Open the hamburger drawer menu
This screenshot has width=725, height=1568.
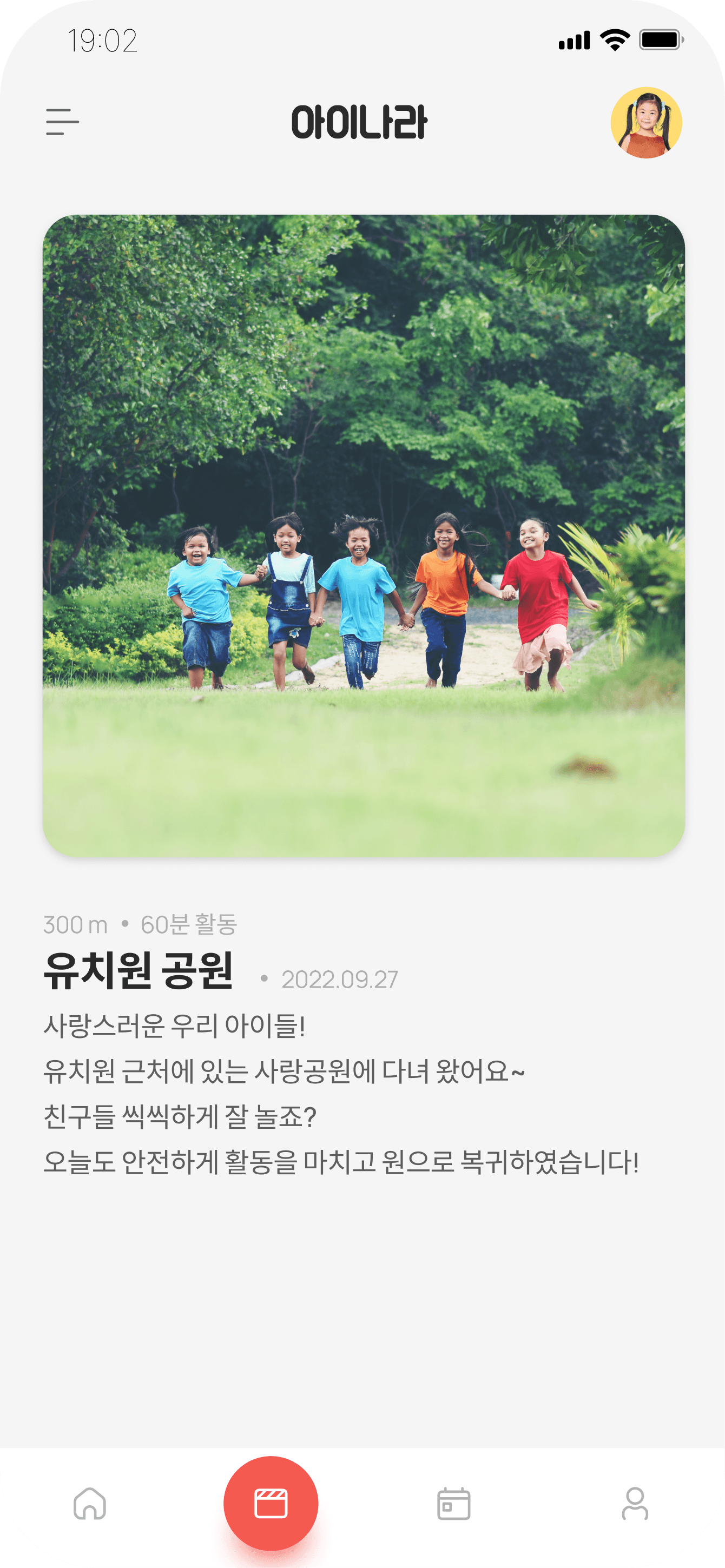point(62,122)
